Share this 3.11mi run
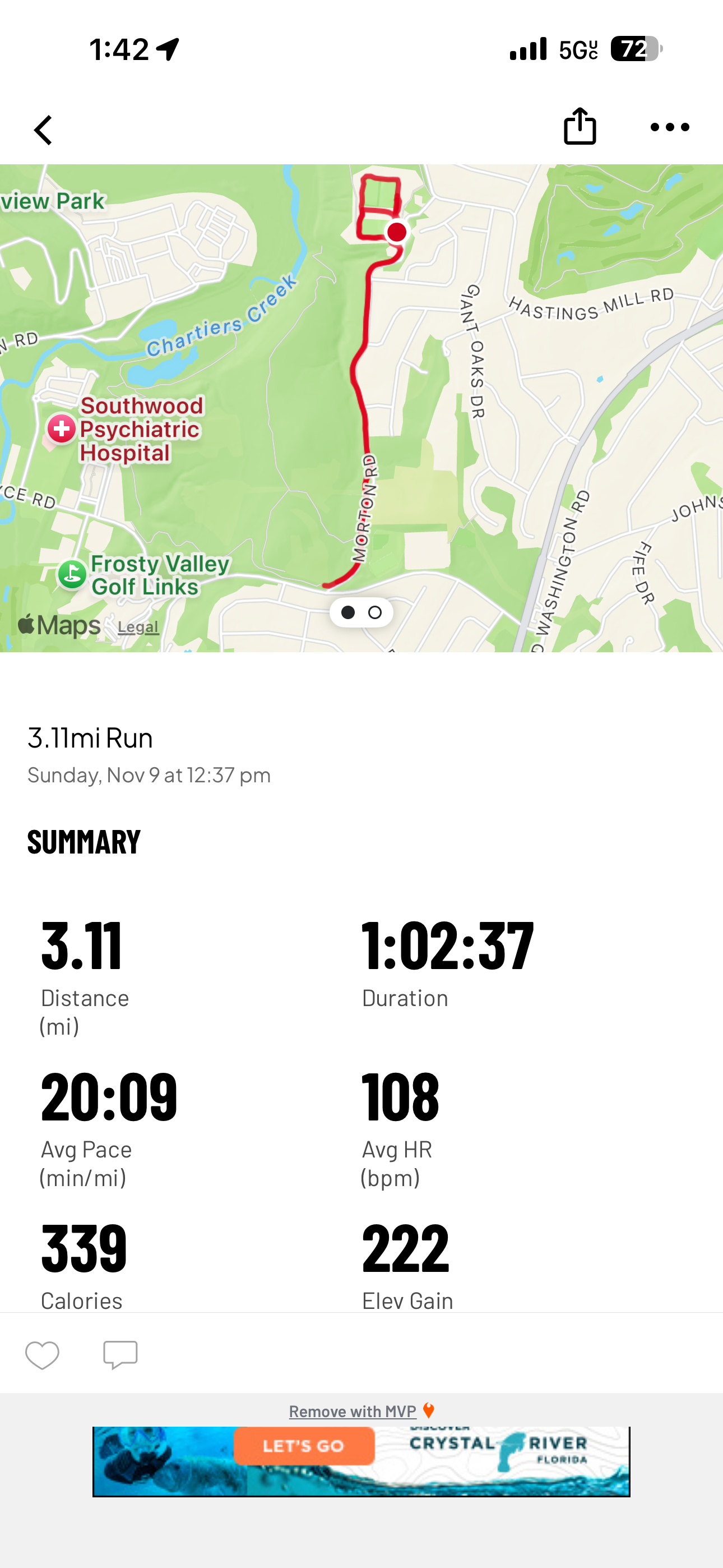Screen dimensions: 723x1568 [580, 127]
